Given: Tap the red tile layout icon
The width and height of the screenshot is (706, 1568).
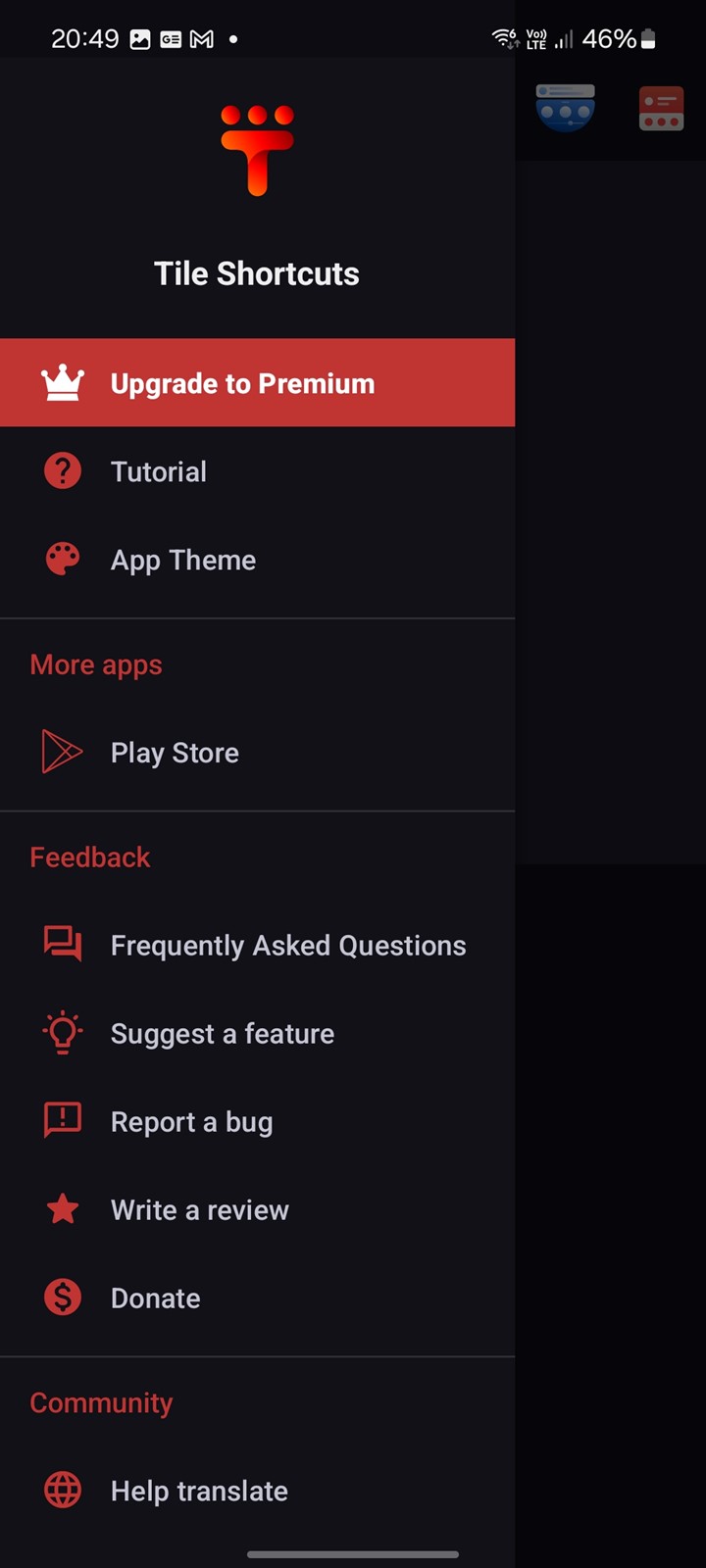Looking at the screenshot, I should click(x=662, y=109).
